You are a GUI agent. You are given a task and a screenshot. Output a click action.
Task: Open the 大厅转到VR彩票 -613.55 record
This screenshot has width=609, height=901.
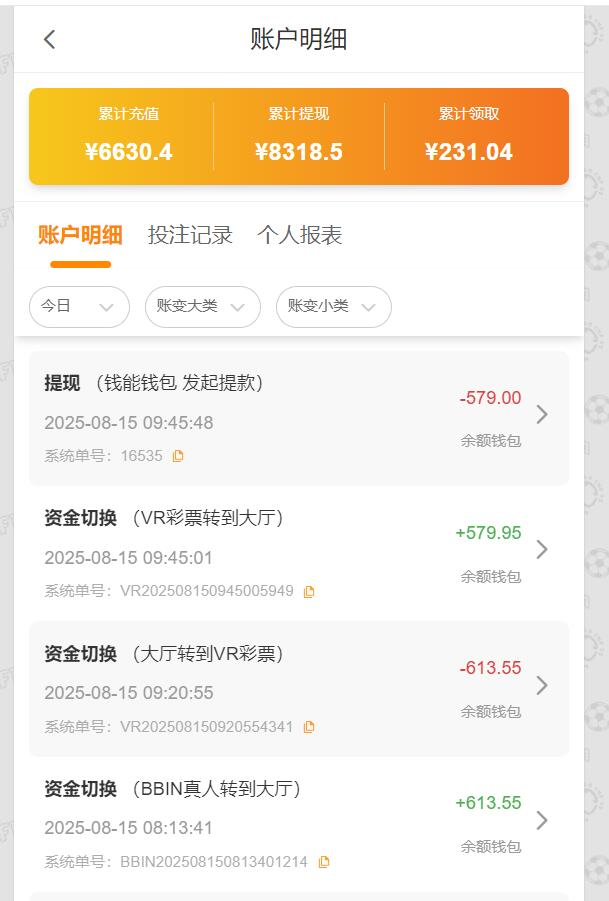[541, 685]
